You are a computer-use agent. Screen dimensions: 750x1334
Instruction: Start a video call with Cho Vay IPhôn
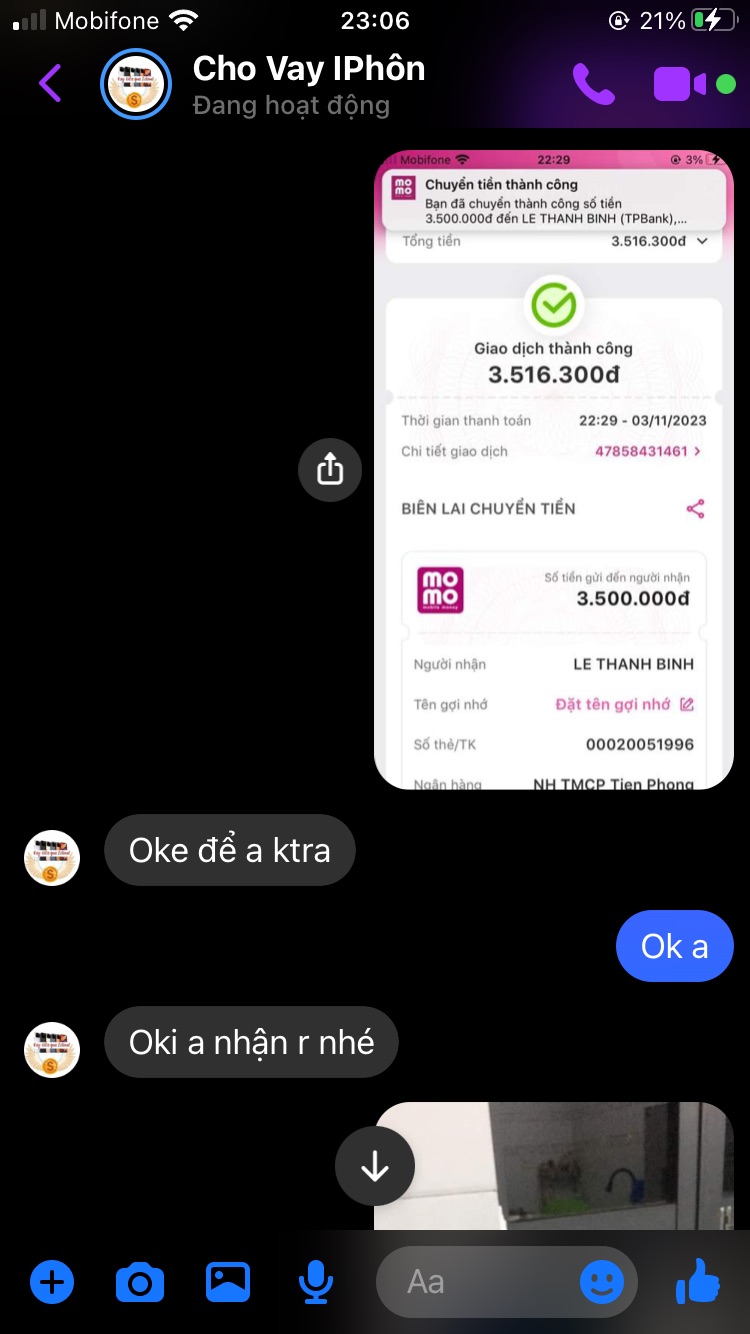[x=681, y=84]
